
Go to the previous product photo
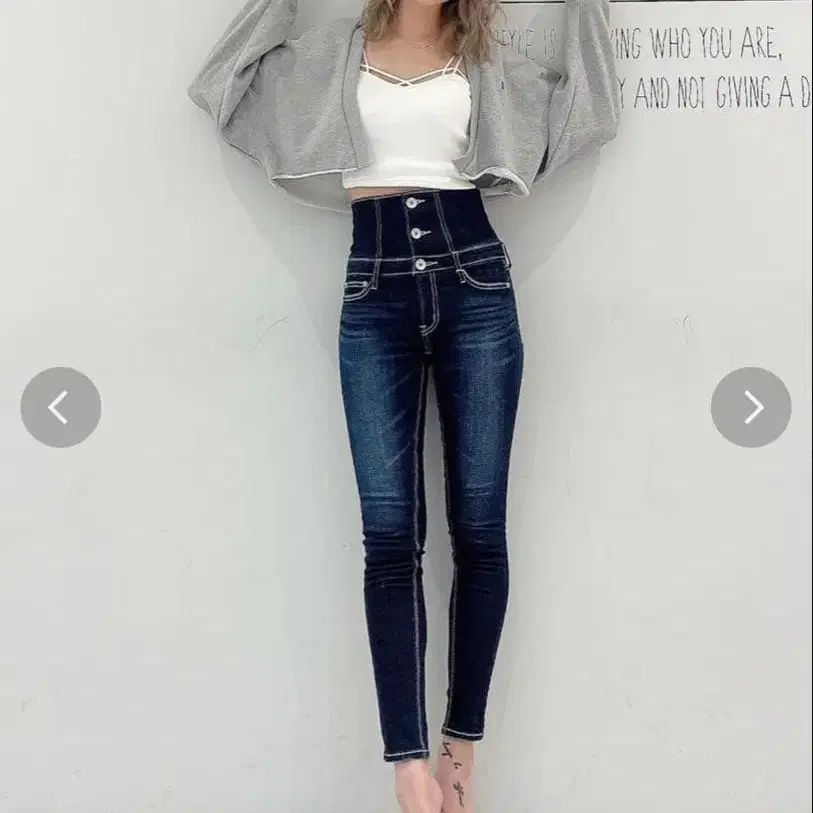point(60,407)
